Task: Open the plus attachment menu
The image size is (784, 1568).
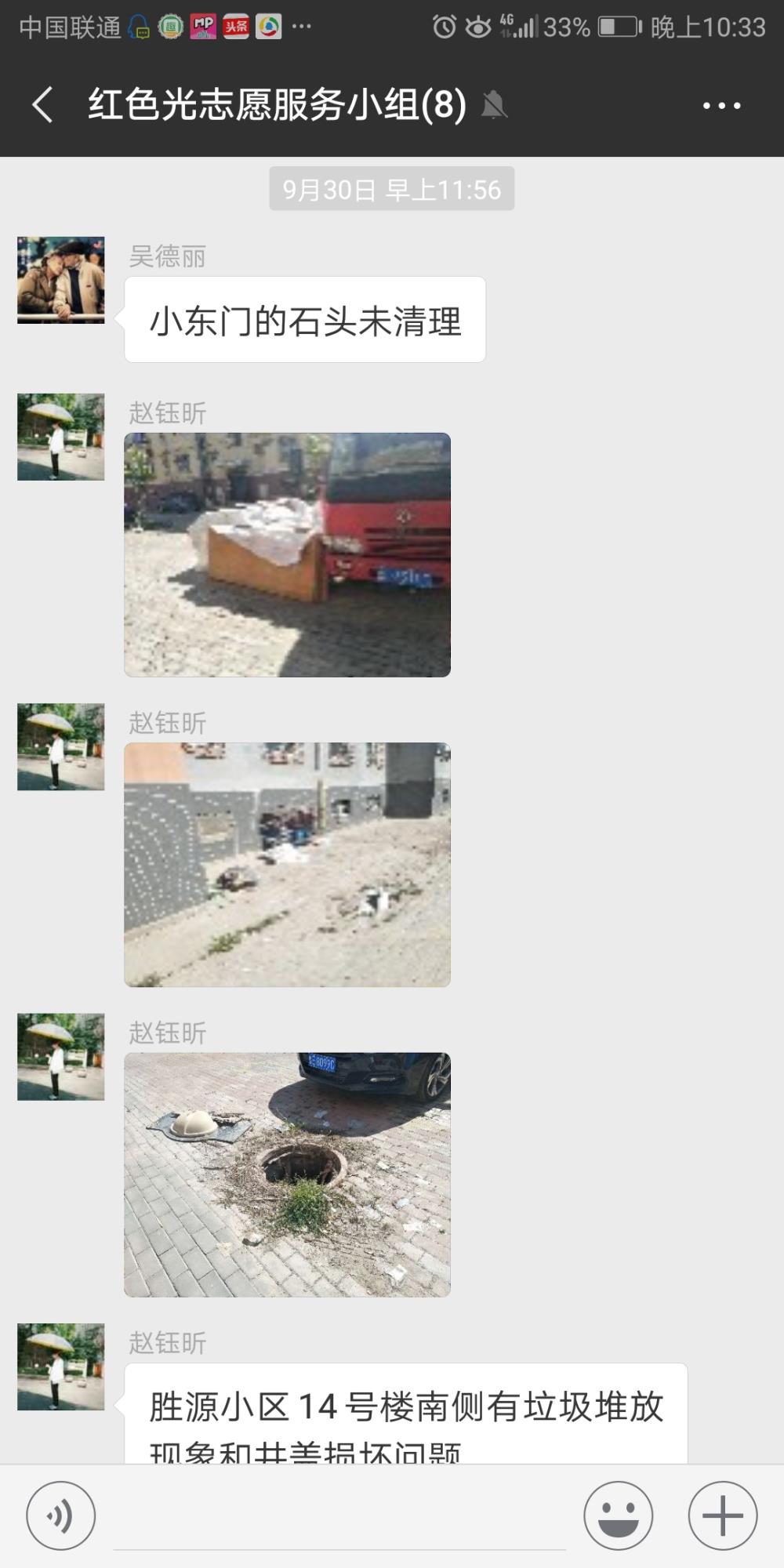Action: click(723, 1515)
